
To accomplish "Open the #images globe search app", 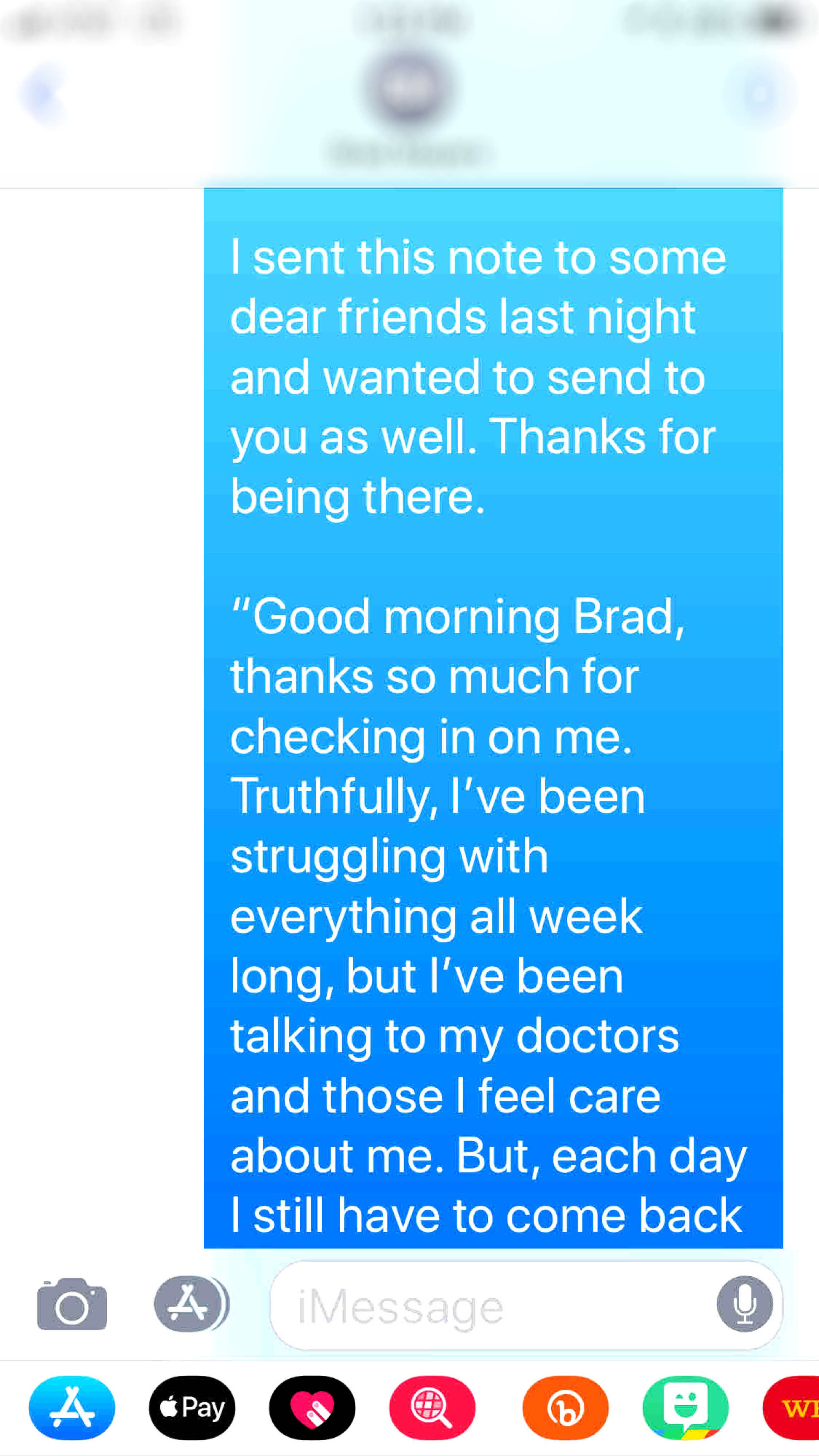I will point(432,1407).
